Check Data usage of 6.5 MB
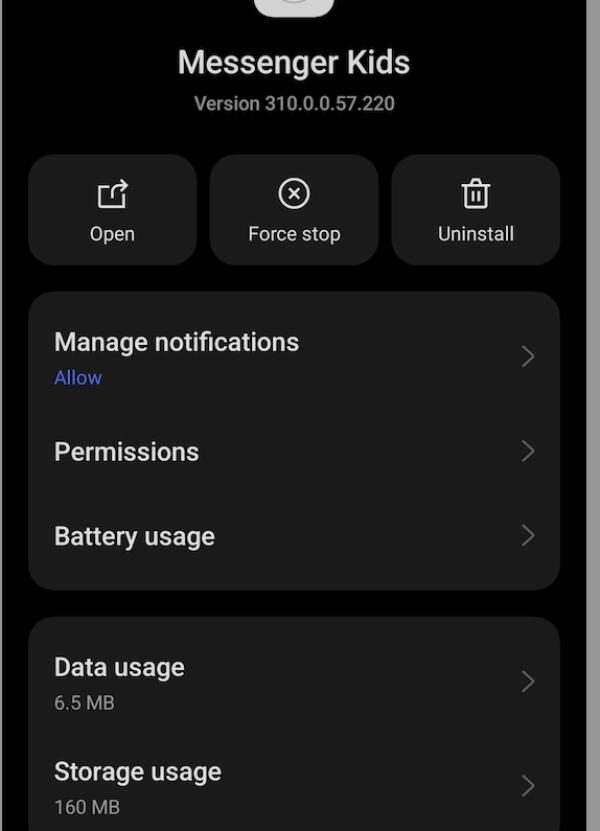The image size is (600, 831). (293, 682)
